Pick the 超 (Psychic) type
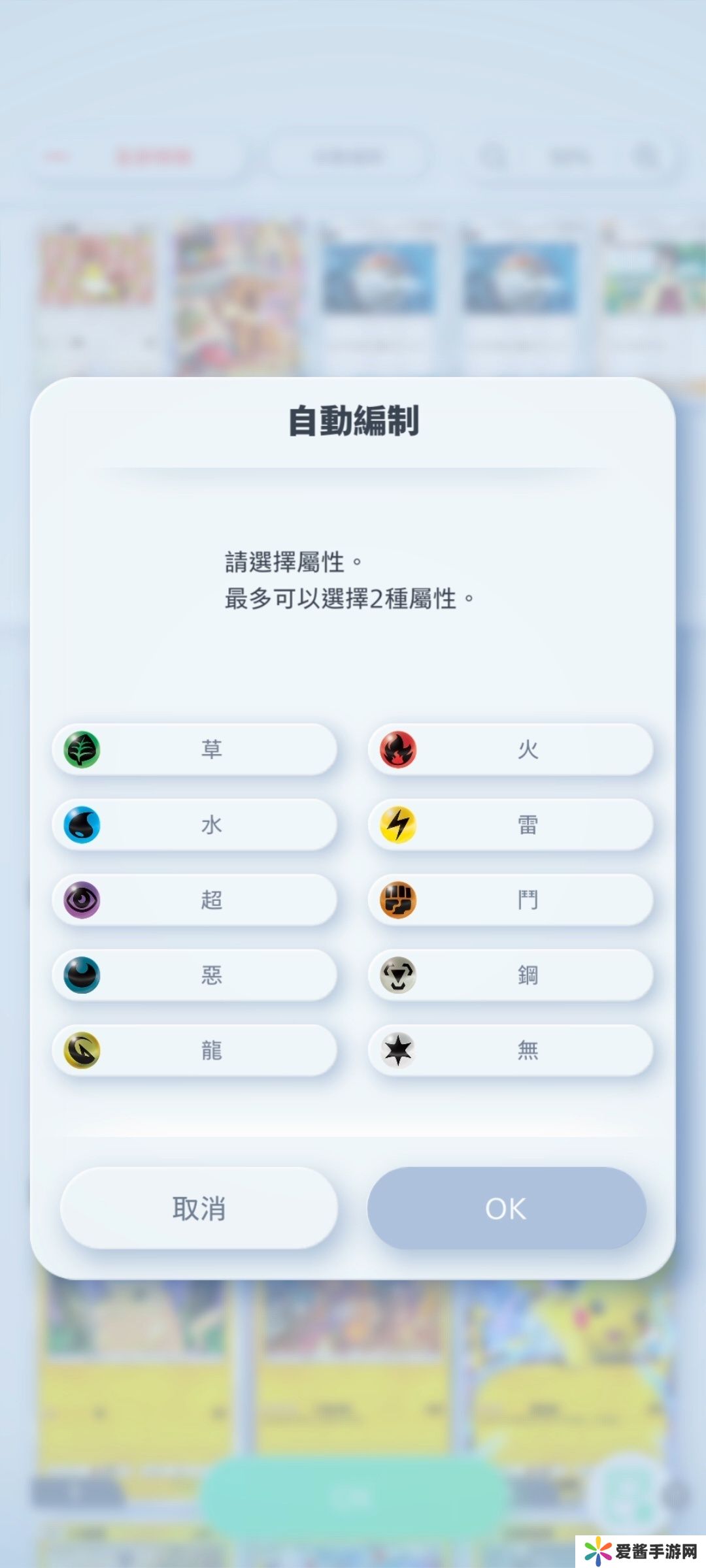 tap(195, 900)
